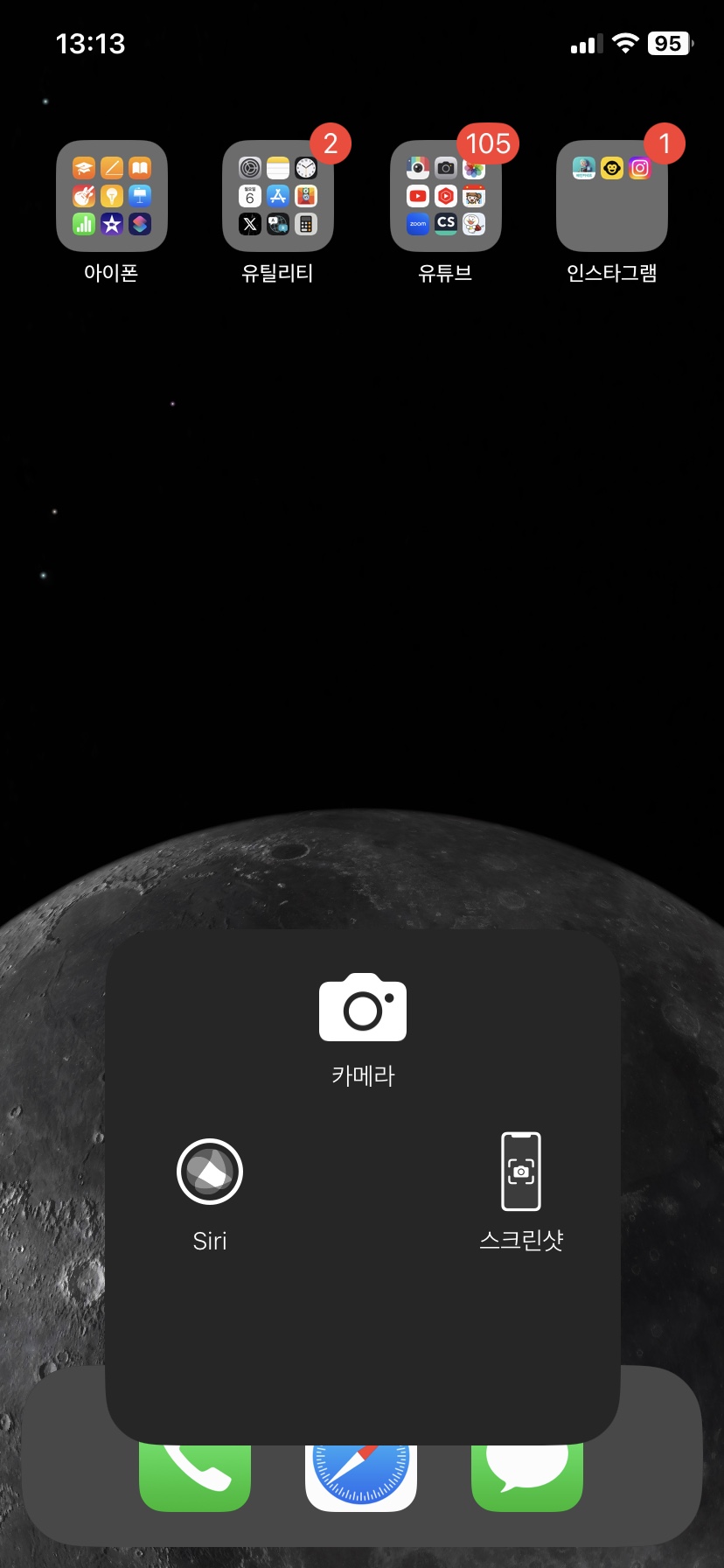Launch Safari from the dock
Viewport: 724px width, 1568px height.
(x=361, y=1477)
